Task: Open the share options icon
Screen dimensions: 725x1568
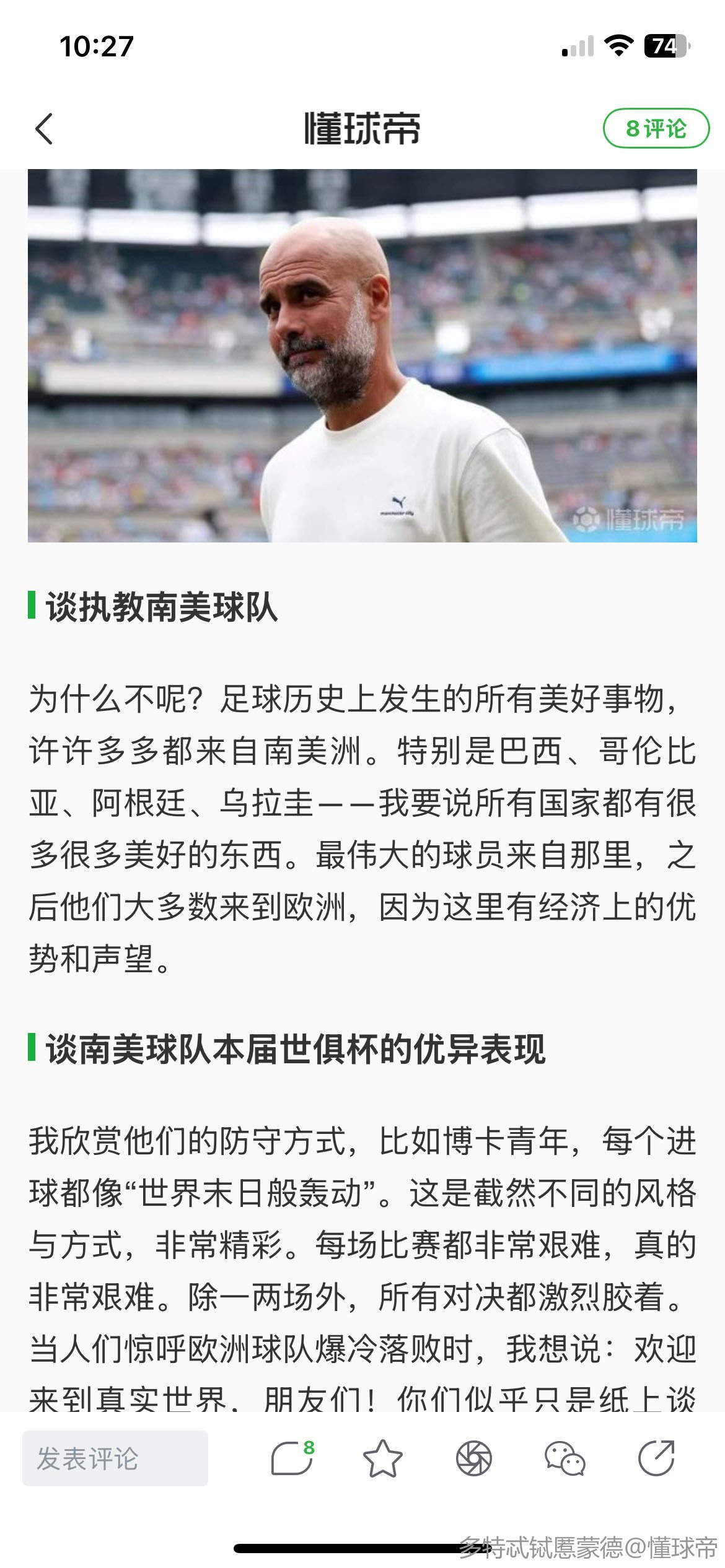Action: (656, 1458)
